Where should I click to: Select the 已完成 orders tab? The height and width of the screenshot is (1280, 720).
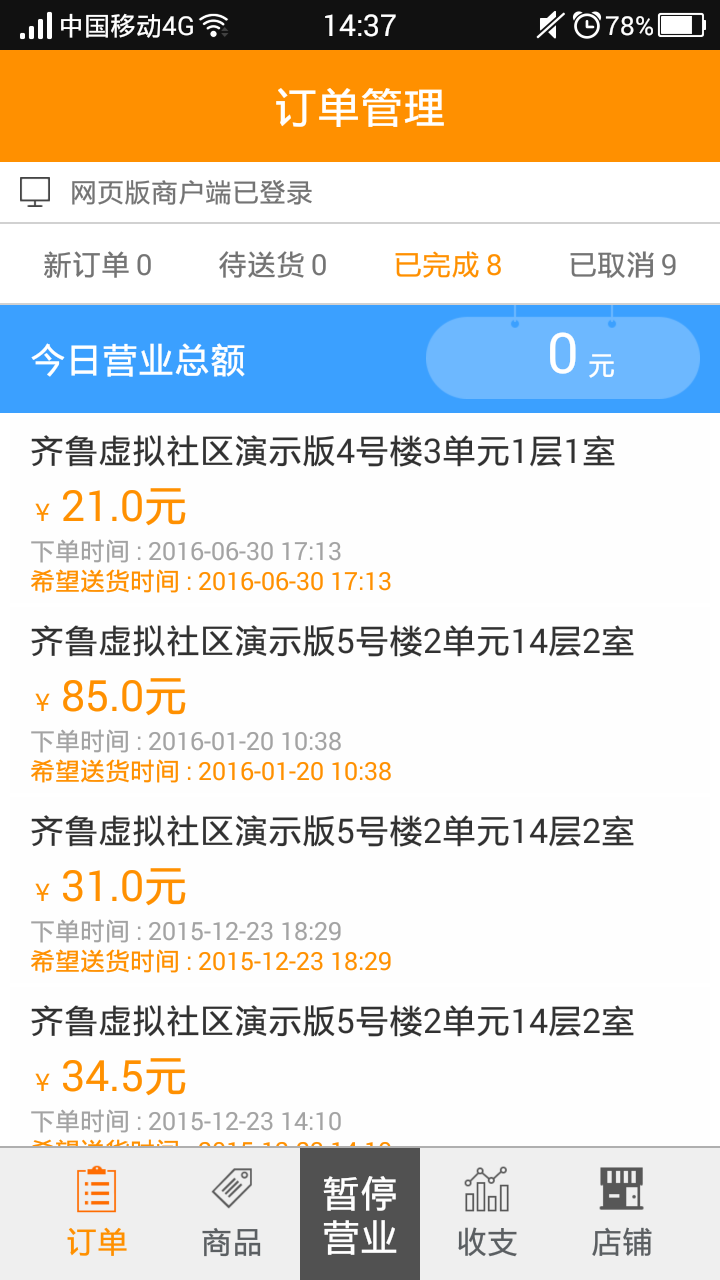pos(448,265)
